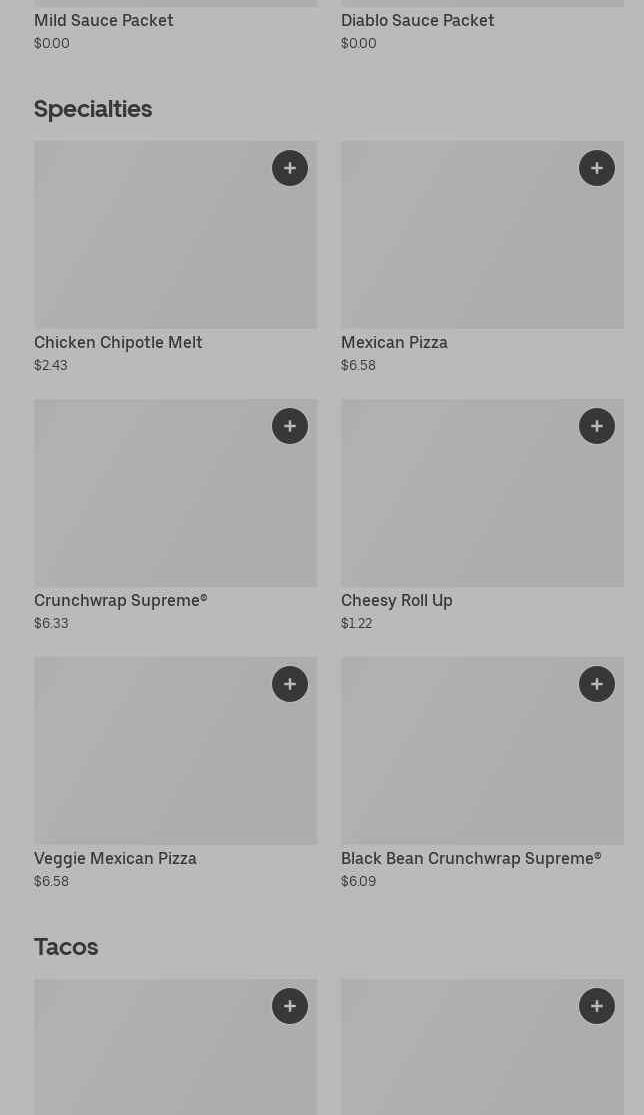Add Chicken Chipotle Melt to the cart

pos(290,168)
